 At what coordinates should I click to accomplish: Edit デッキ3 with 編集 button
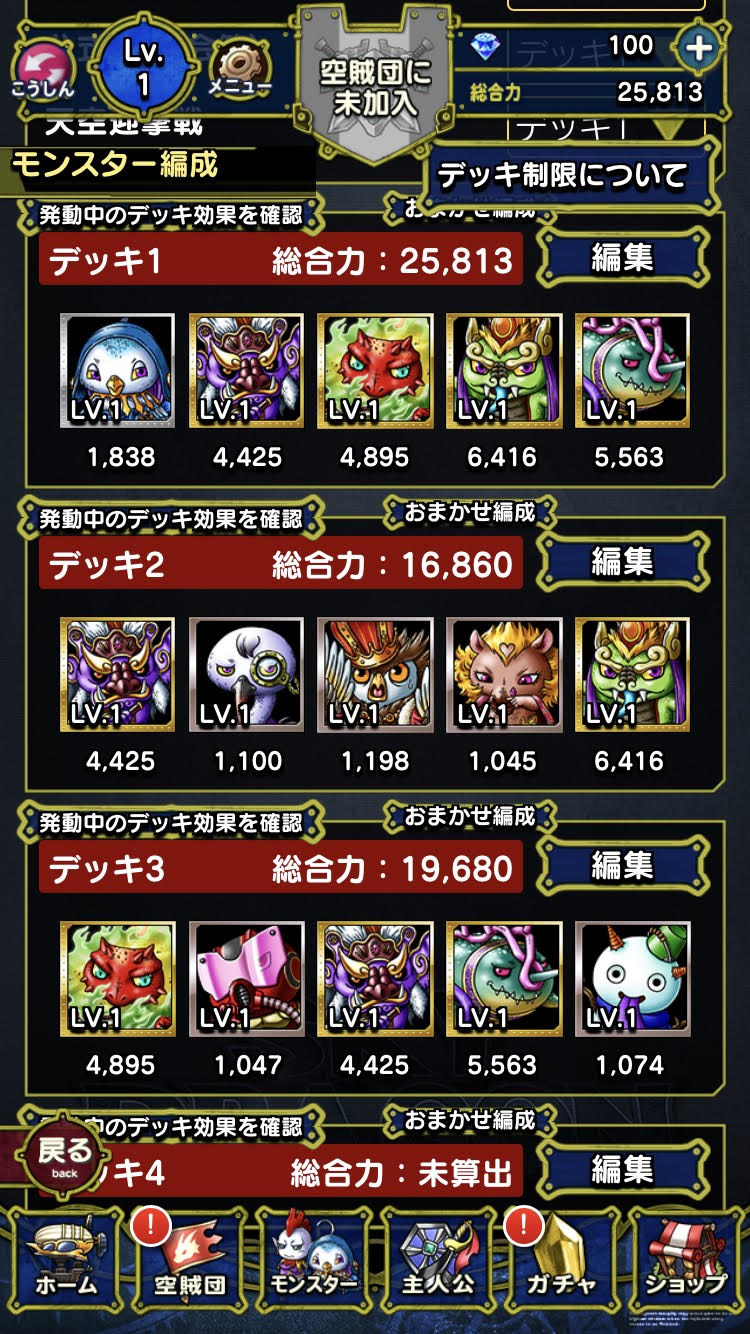click(622, 866)
